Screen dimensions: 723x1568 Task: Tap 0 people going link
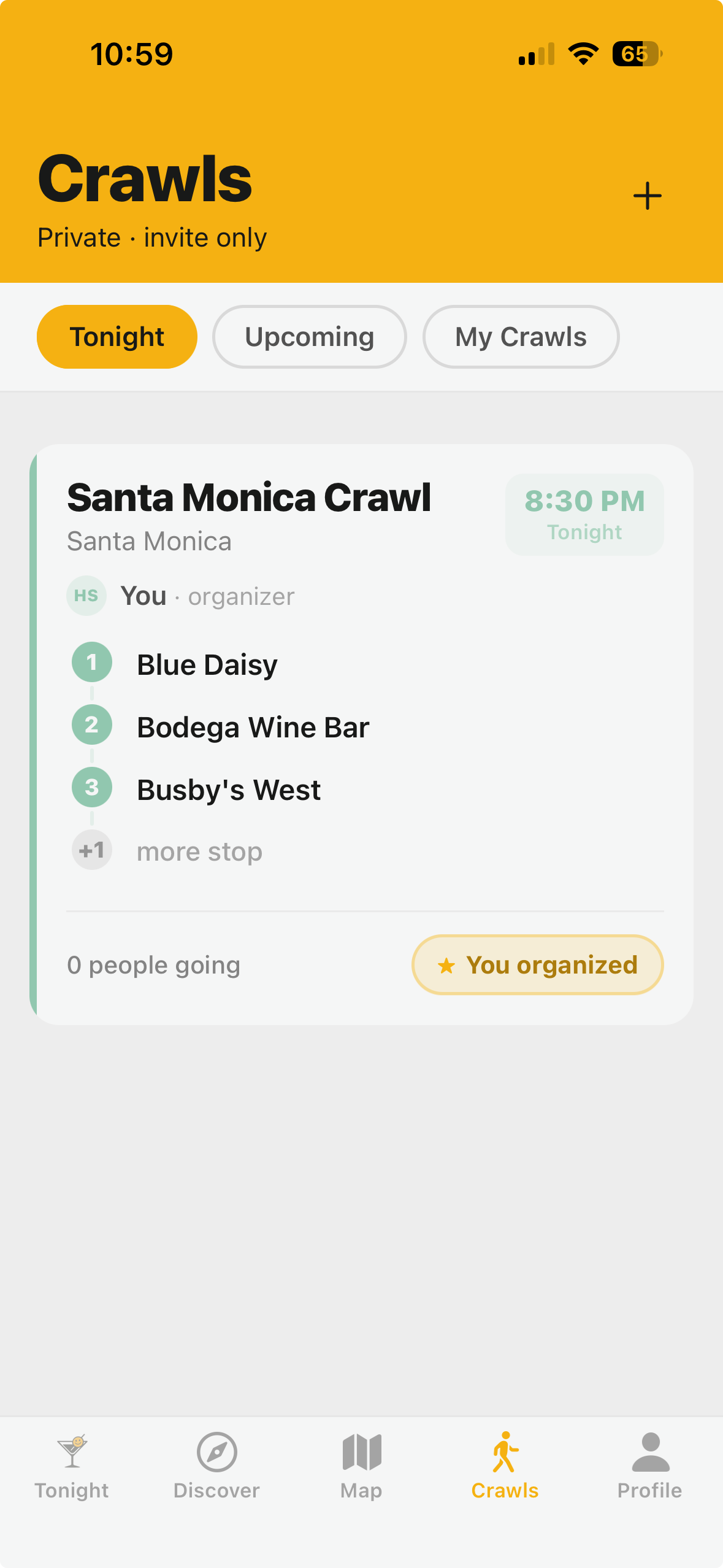click(x=153, y=964)
